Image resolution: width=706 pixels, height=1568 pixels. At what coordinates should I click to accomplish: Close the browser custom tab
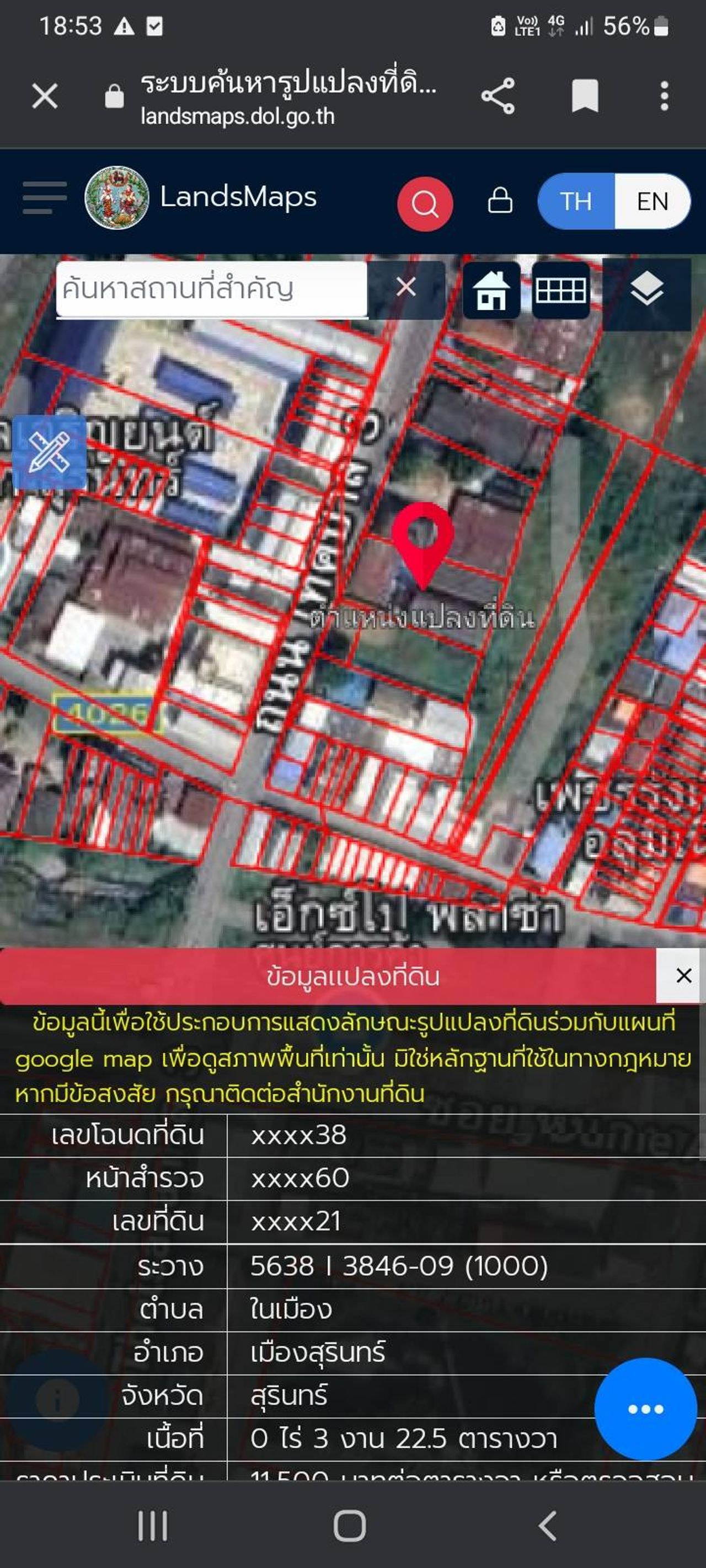click(x=45, y=96)
